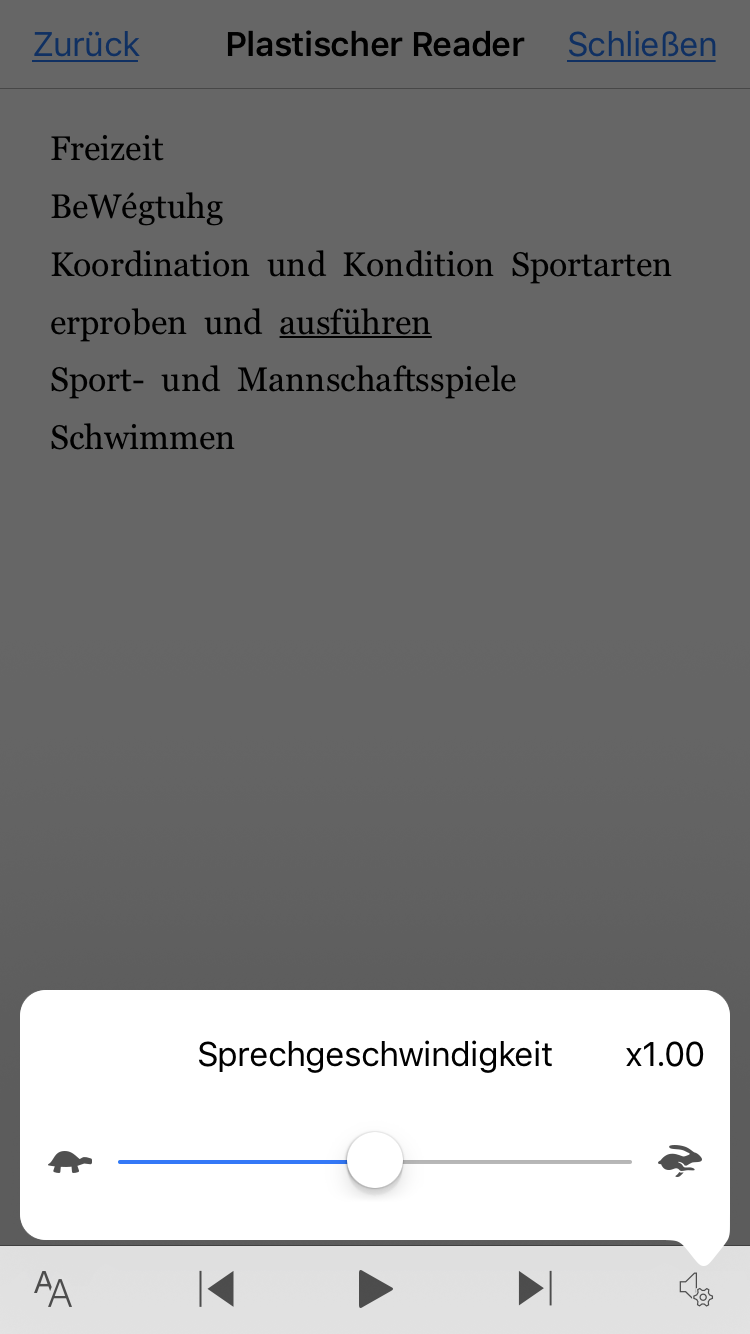Skip to the previous passage
750x1334 pixels.
[x=216, y=1289]
